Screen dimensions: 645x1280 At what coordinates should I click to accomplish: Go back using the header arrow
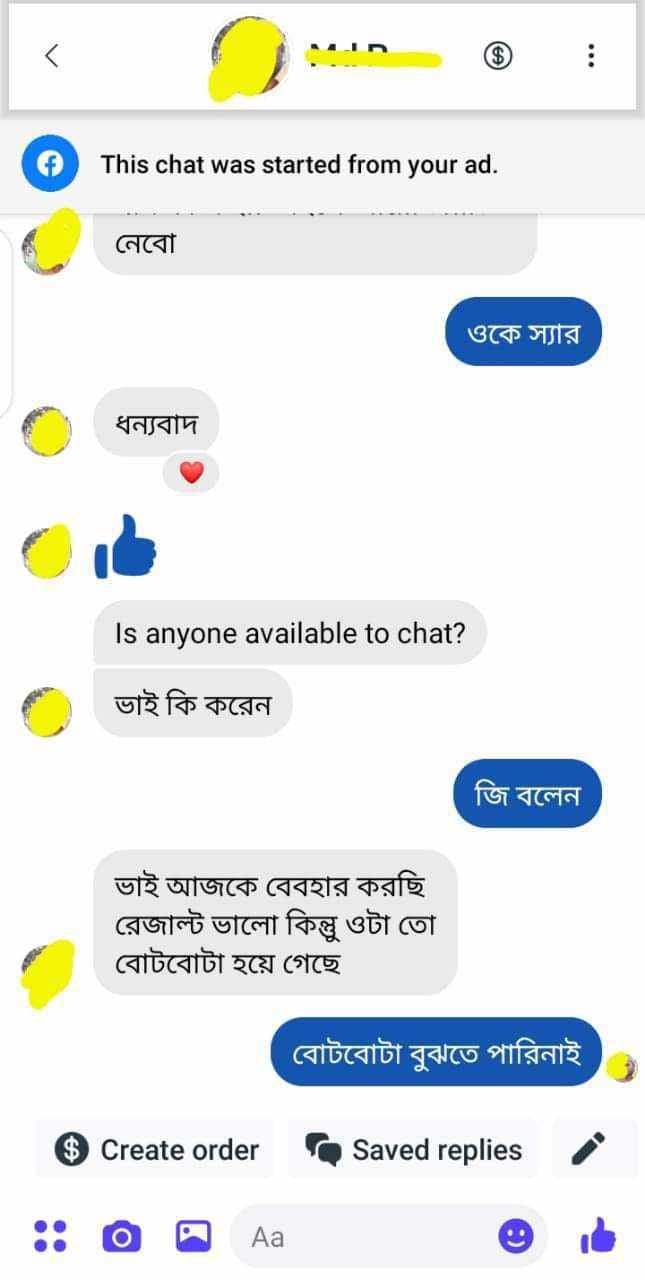tap(52, 56)
